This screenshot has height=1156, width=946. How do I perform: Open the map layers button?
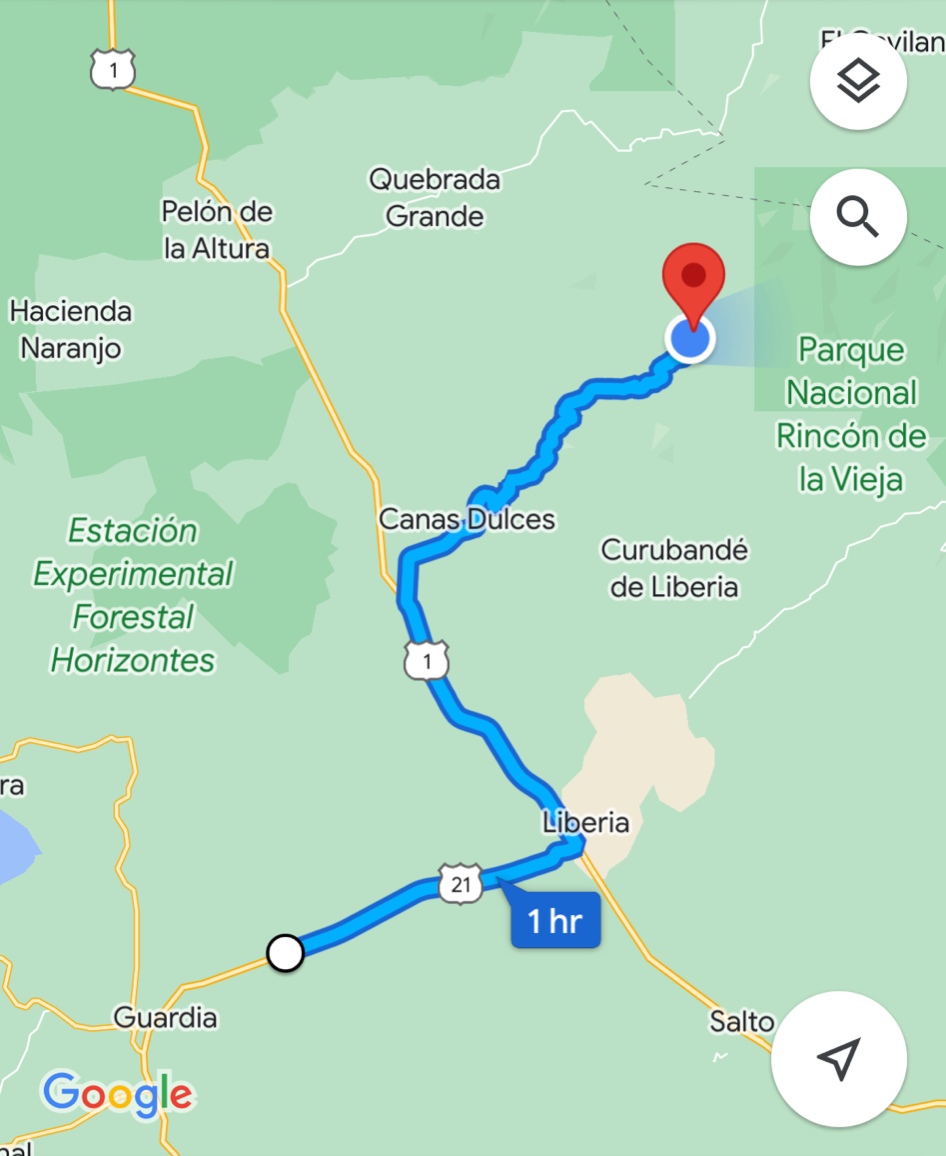point(858,82)
